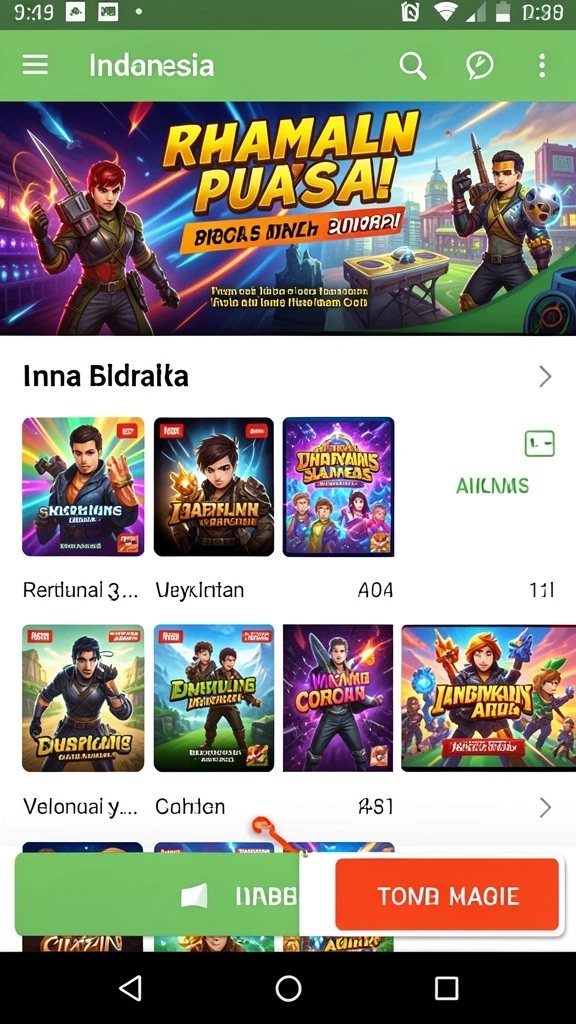Image resolution: width=576 pixels, height=1024 pixels.
Task: Tap the search magnifier icon
Action: click(413, 65)
